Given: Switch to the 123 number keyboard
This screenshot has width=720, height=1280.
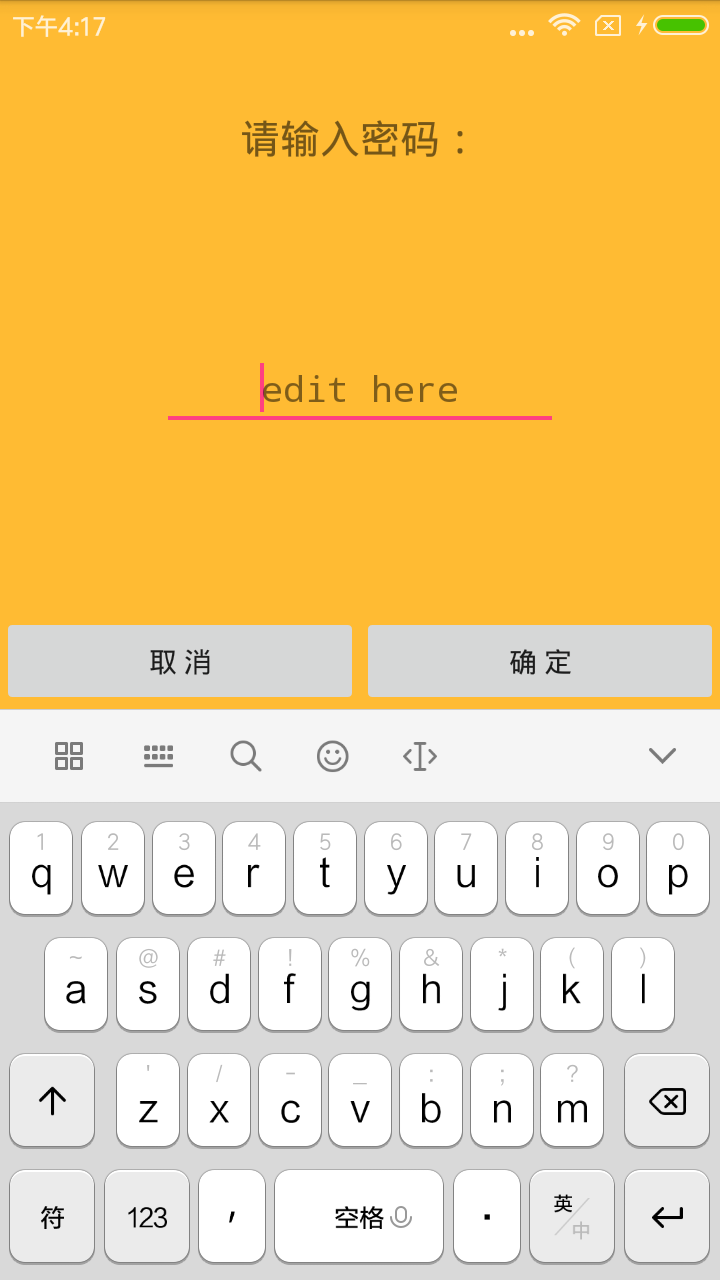Looking at the screenshot, I should coord(147,1217).
